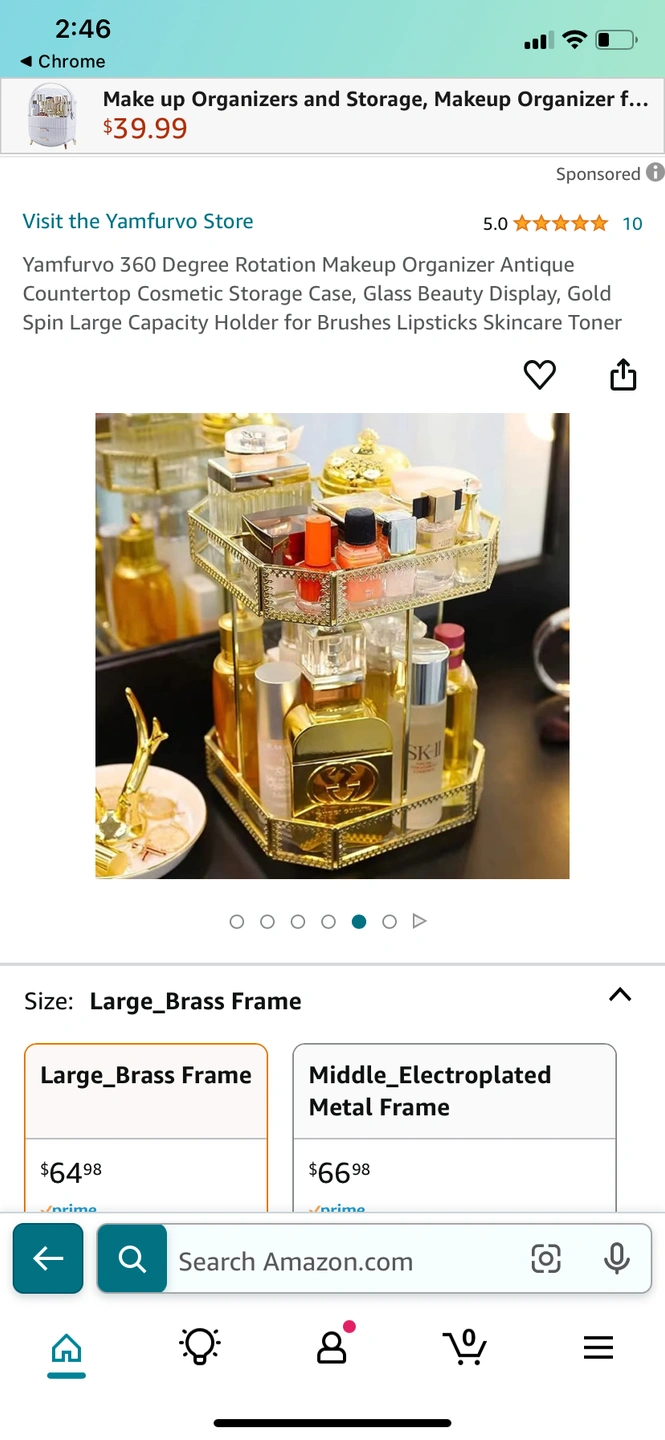Collapse the Size options section
Image resolution: width=665 pixels, height=1440 pixels.
[x=620, y=995]
